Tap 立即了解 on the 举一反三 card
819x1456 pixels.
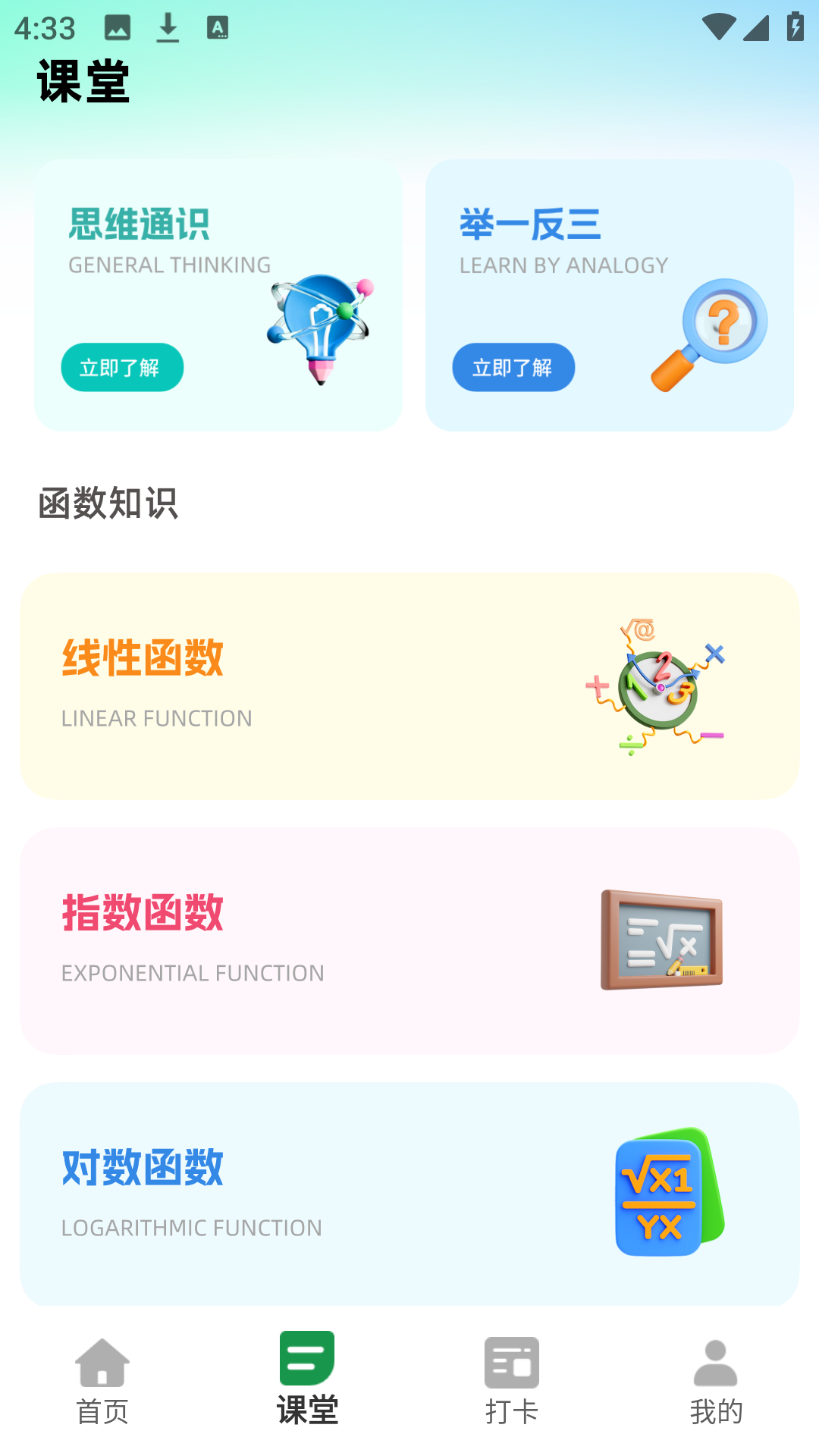point(513,367)
